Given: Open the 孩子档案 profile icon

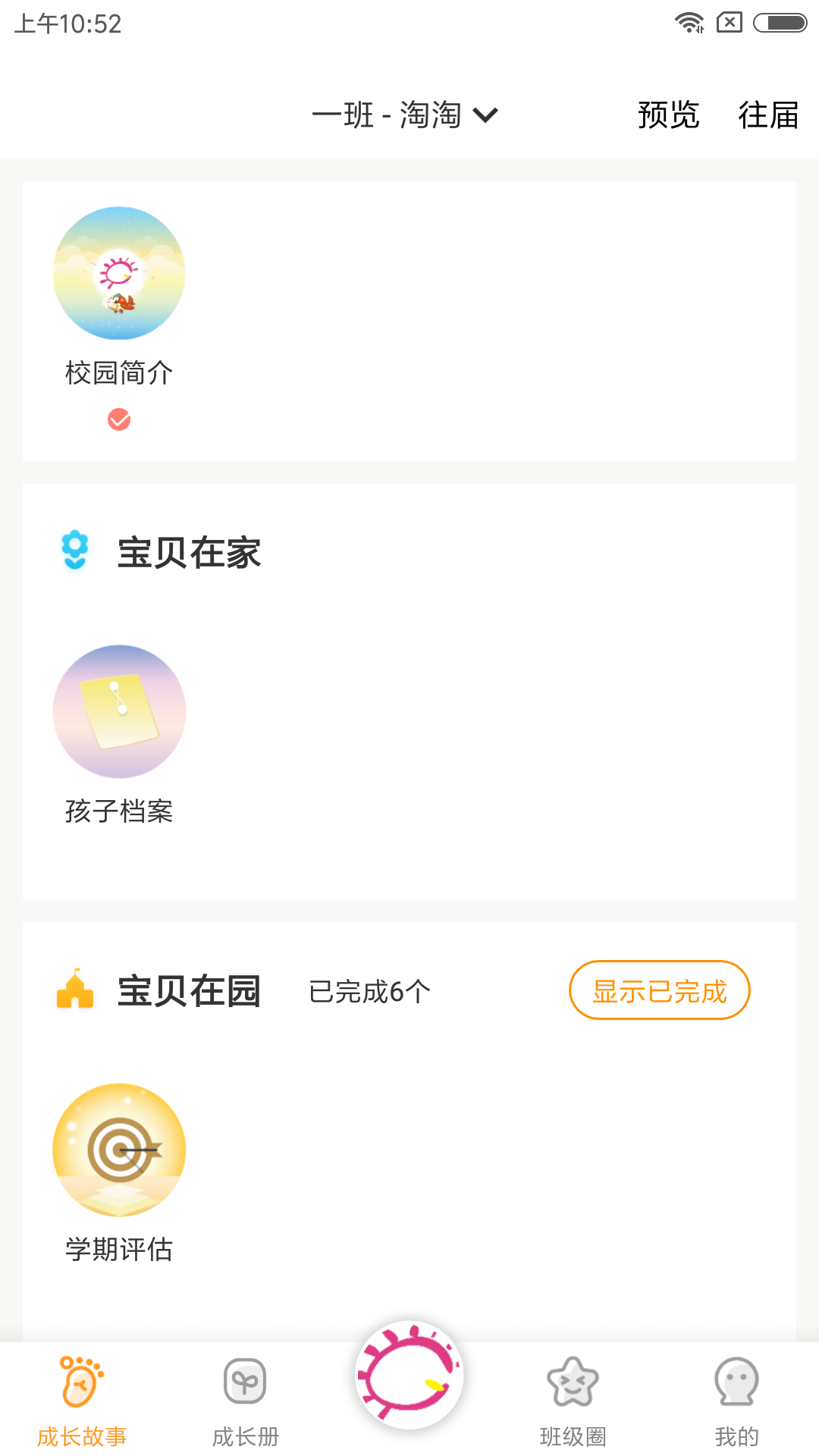Looking at the screenshot, I should (x=118, y=711).
